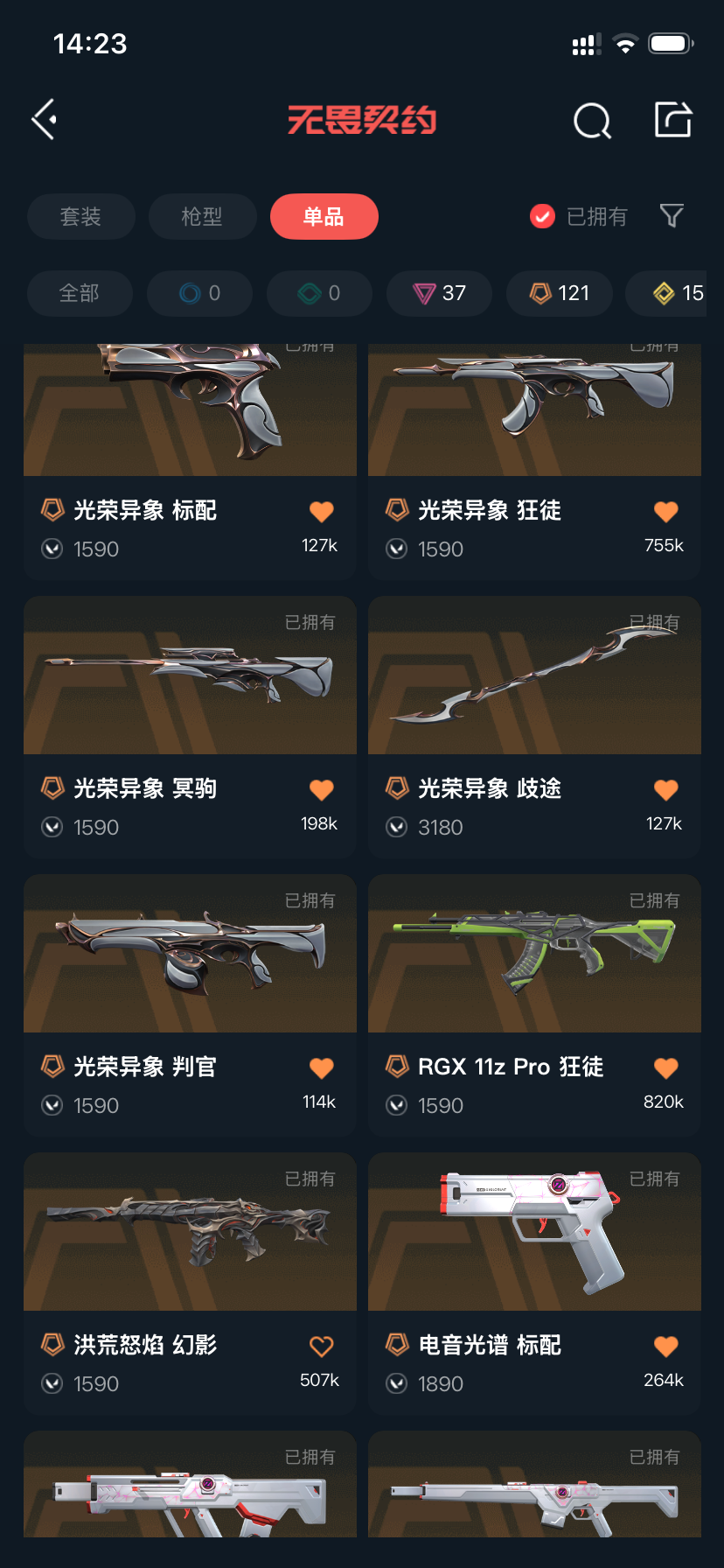
Task: Go back using the top-left arrow
Action: pyautogui.click(x=45, y=119)
